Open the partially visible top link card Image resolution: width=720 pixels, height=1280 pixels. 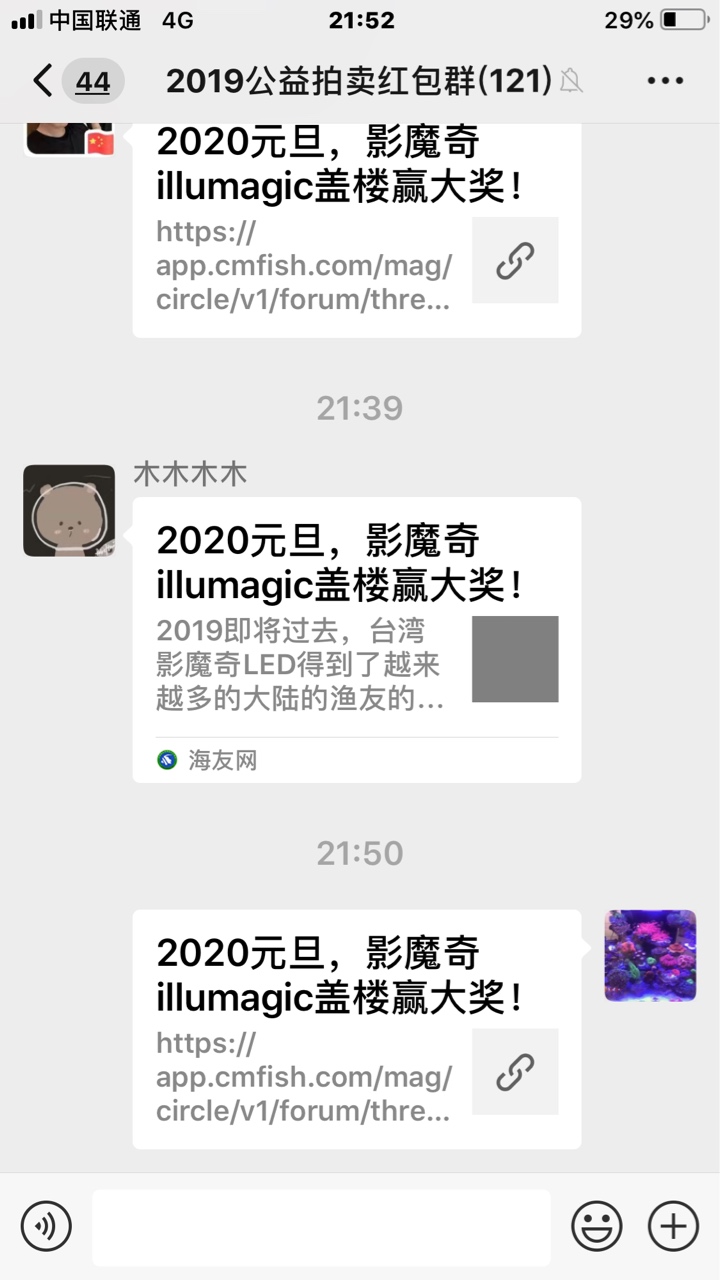coord(356,230)
